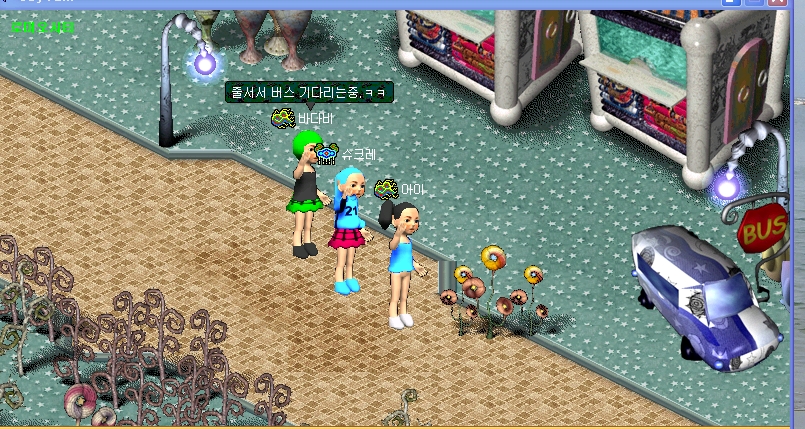Select the character named 아마
805x429 pixels.
click(x=402, y=262)
